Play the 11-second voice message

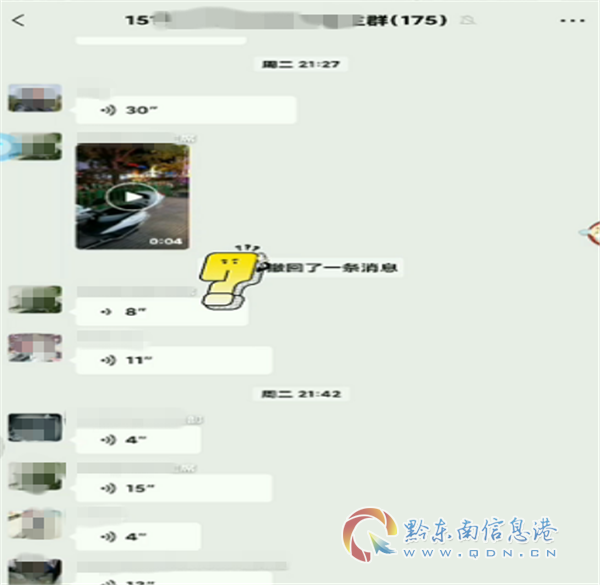coord(172,360)
